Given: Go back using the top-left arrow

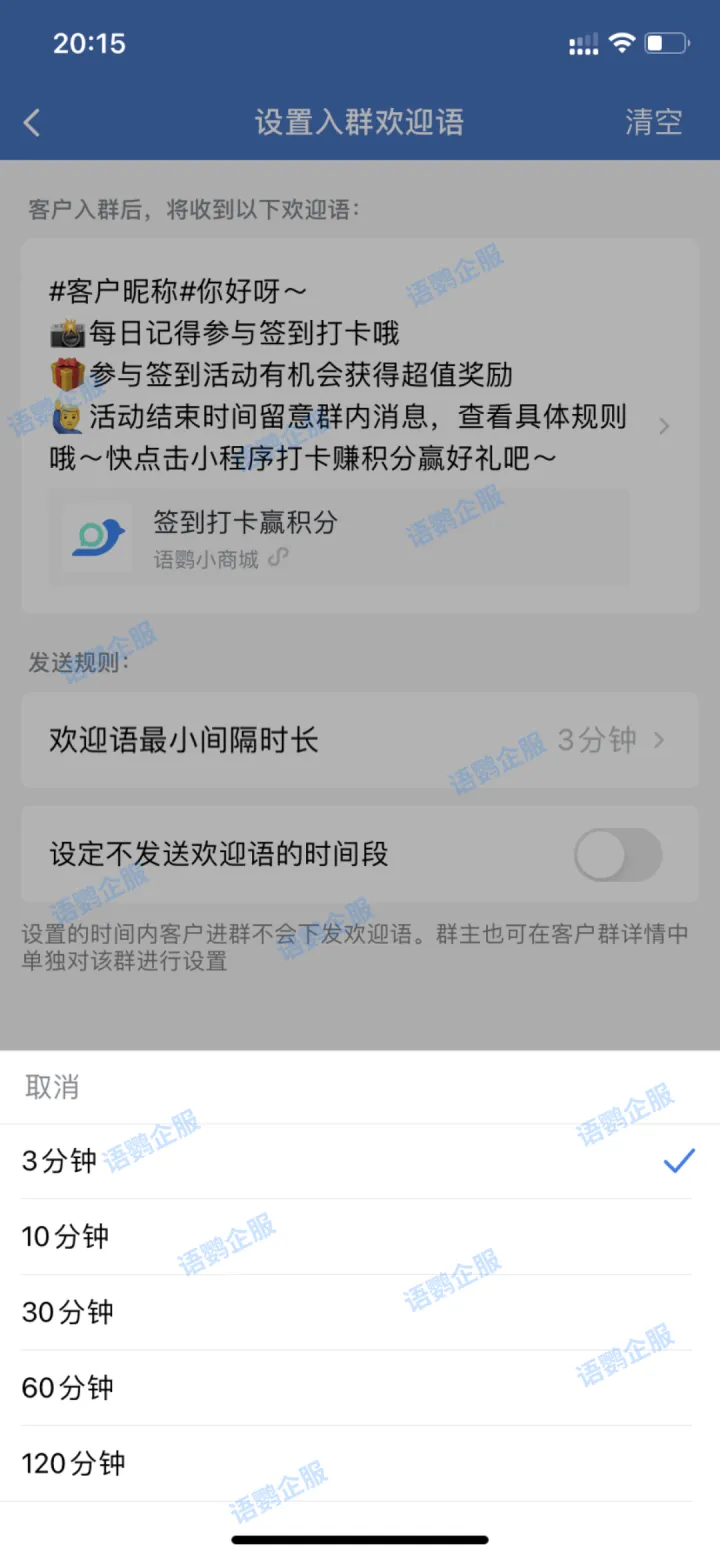Looking at the screenshot, I should (33, 123).
